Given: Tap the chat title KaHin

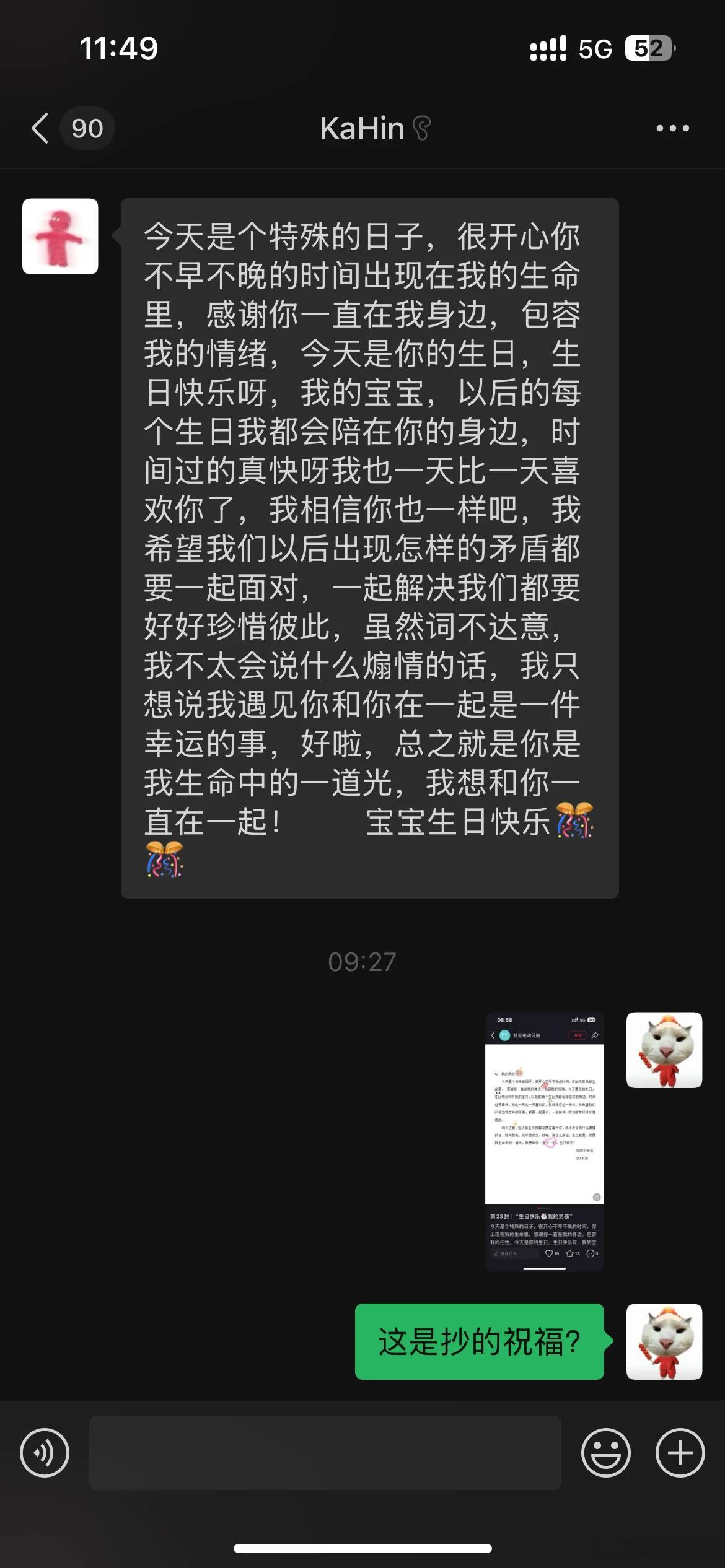Looking at the screenshot, I should [362, 128].
